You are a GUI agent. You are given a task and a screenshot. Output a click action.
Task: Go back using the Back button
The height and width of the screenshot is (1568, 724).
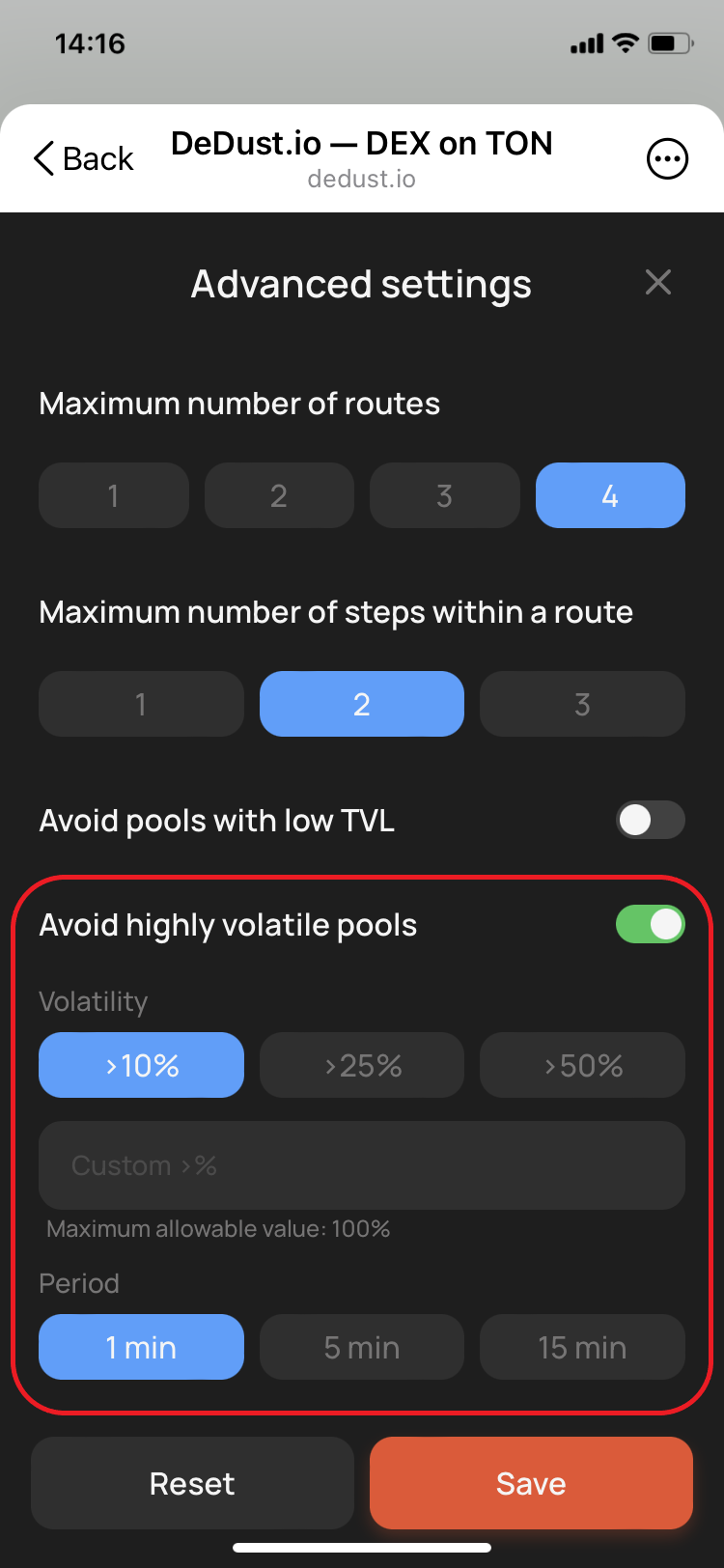coord(84,158)
